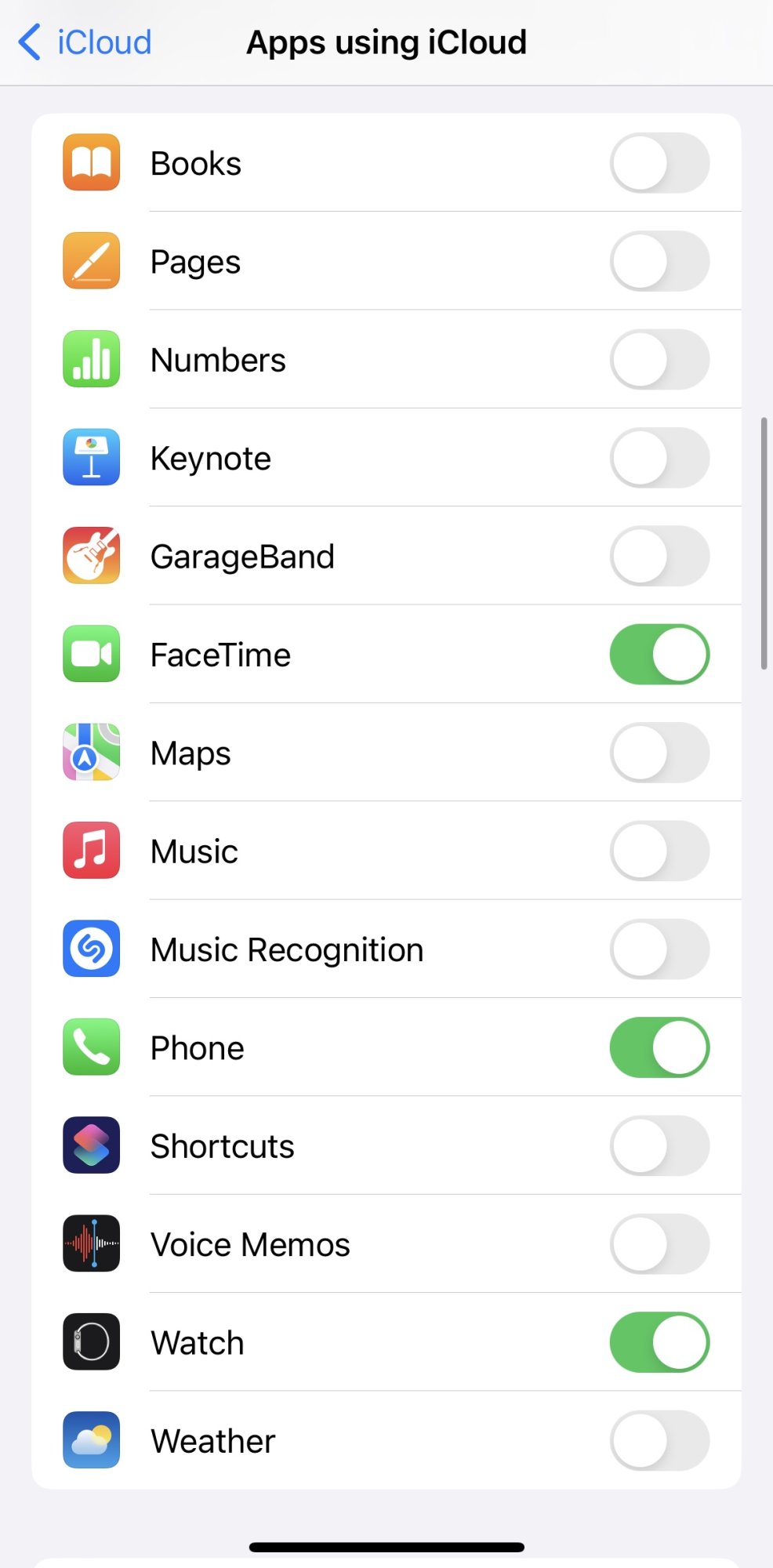The height and width of the screenshot is (1568, 773).
Task: Turn on GarageBand iCloud sync
Action: tap(659, 556)
